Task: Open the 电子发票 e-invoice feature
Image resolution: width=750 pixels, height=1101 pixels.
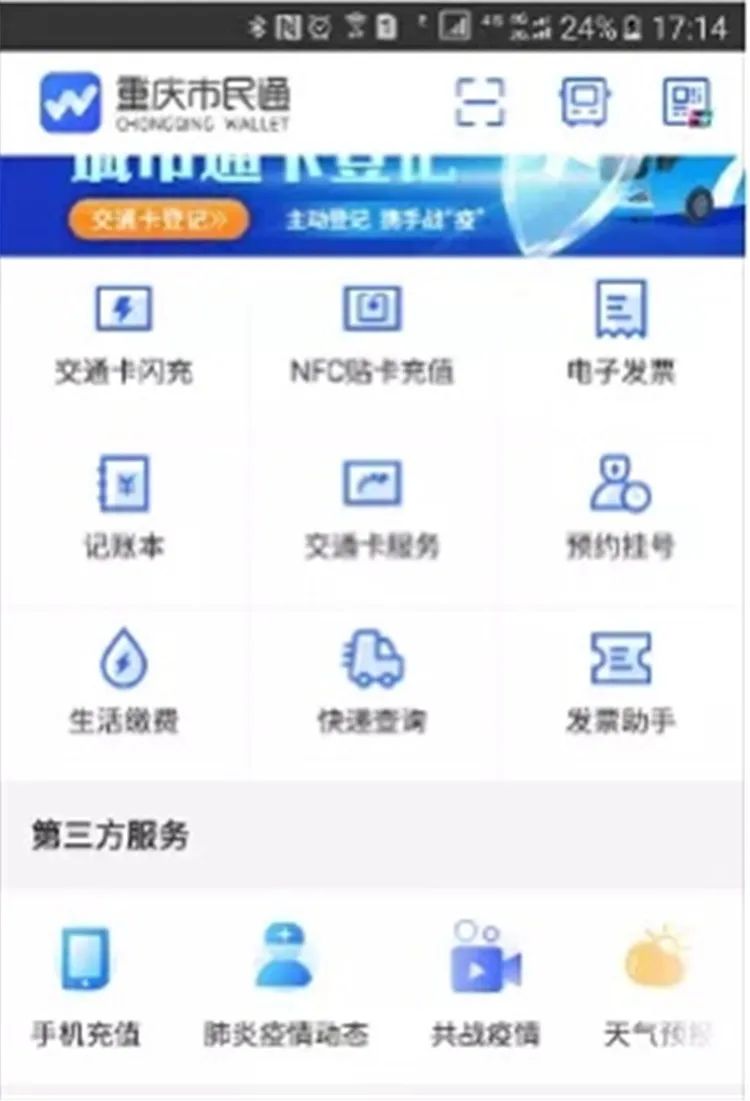Action: tap(620, 330)
